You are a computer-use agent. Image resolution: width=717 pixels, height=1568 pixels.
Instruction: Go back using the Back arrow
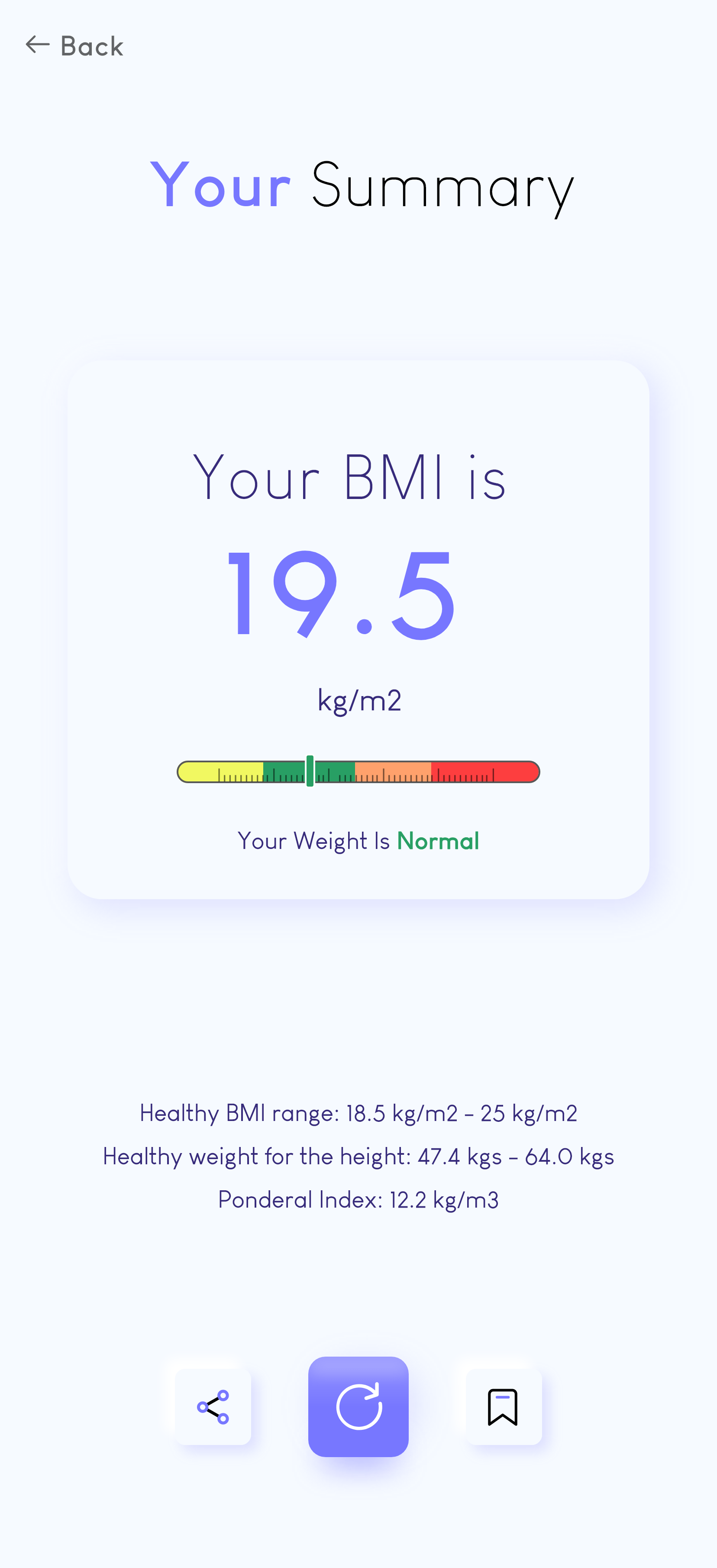38,45
